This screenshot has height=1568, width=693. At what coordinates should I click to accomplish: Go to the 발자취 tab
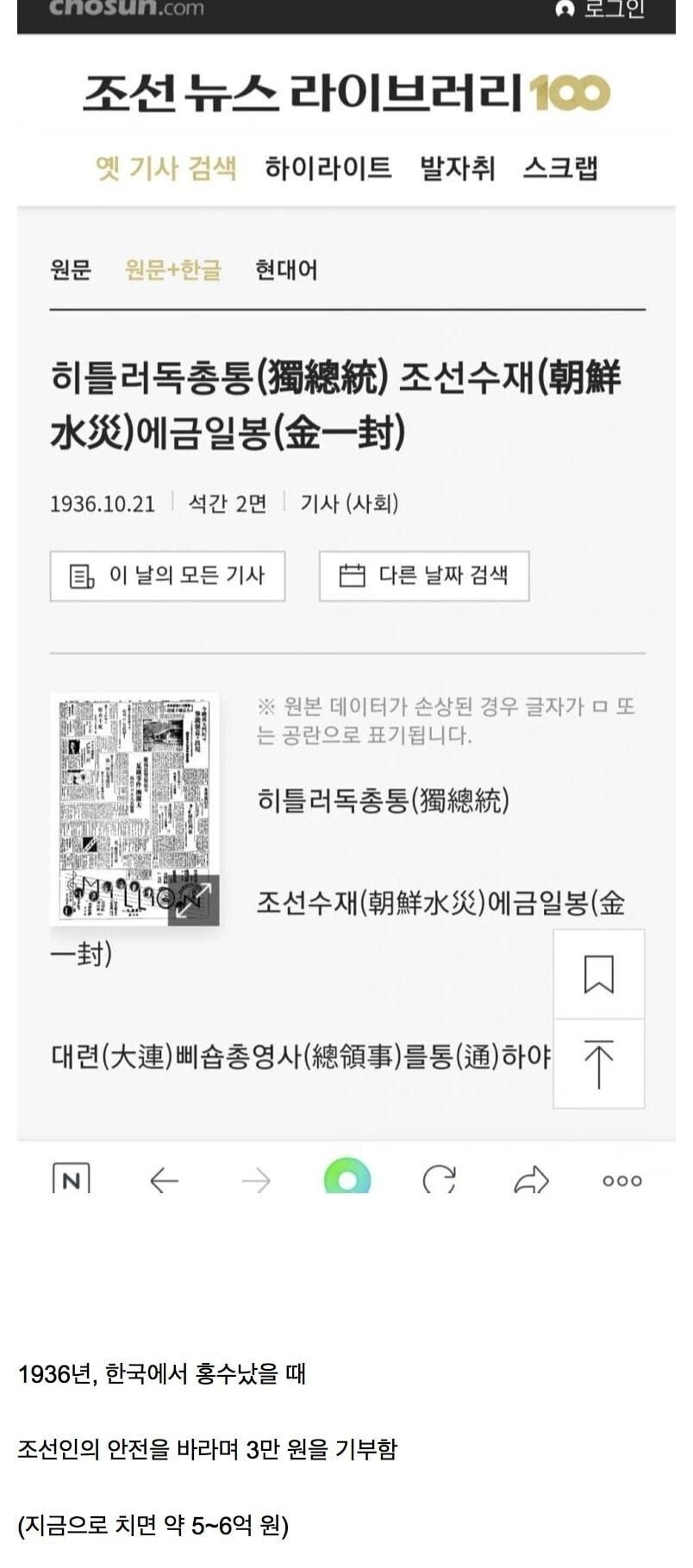point(457,167)
